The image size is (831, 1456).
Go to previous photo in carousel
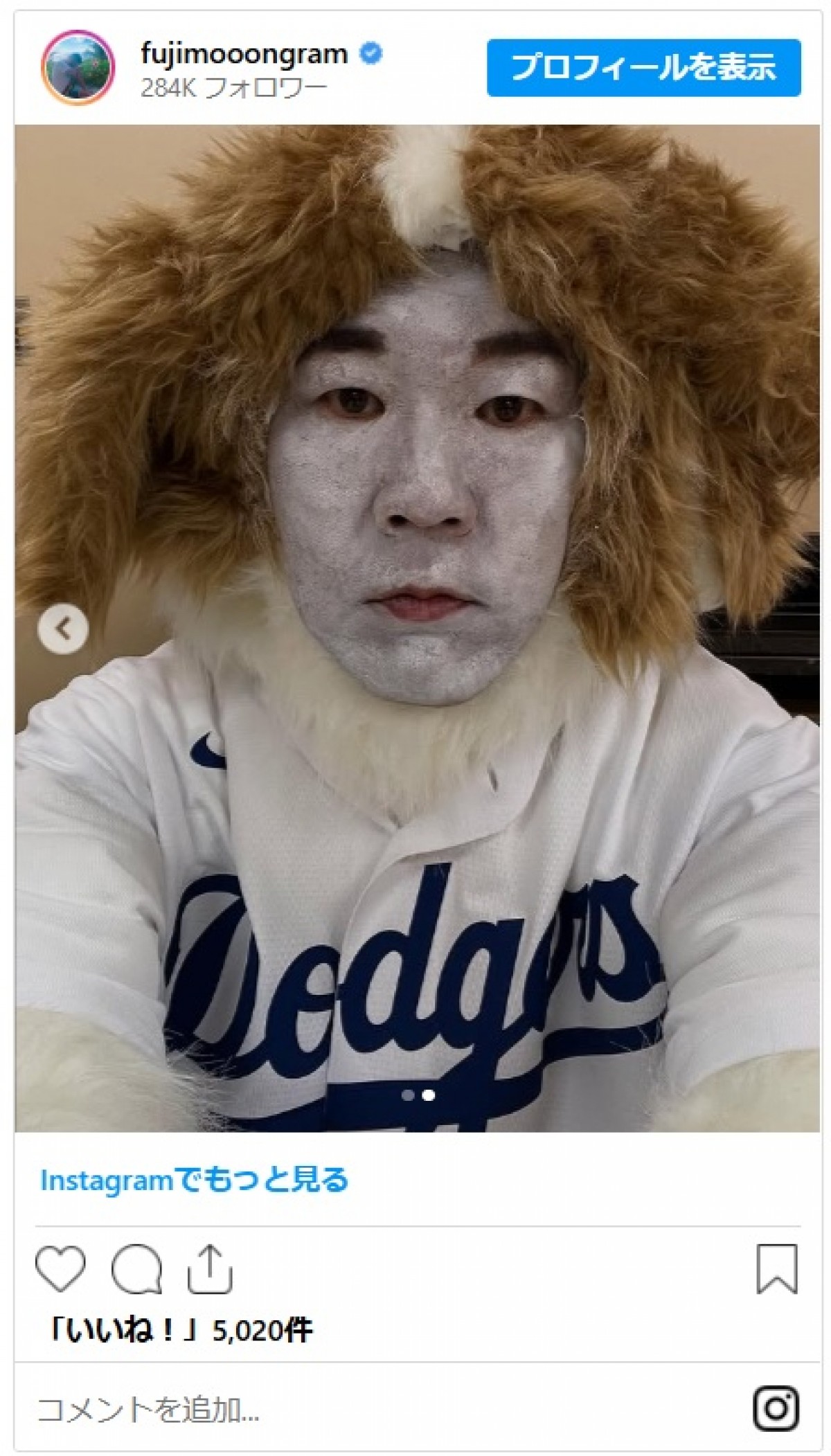(x=63, y=629)
